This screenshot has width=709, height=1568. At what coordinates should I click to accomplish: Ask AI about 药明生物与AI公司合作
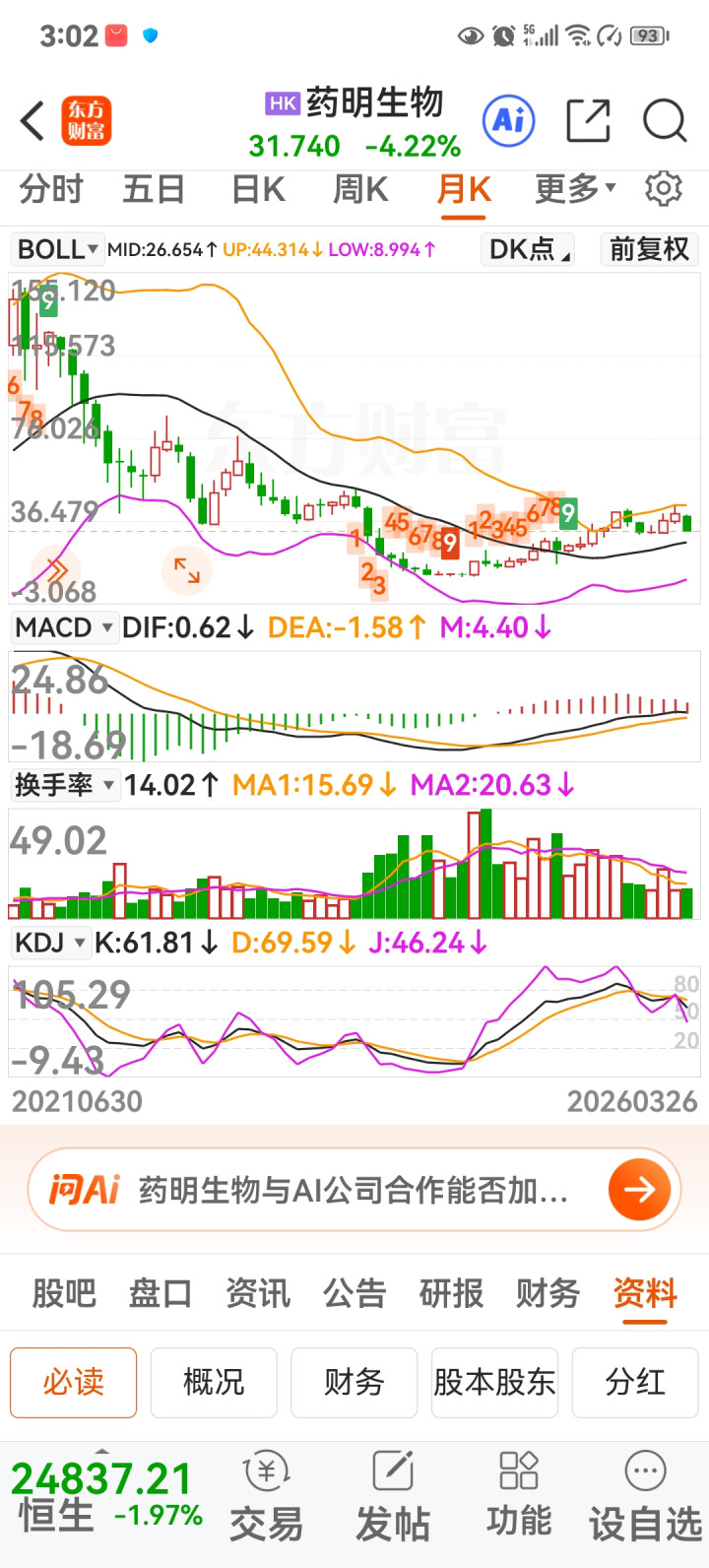click(354, 1190)
